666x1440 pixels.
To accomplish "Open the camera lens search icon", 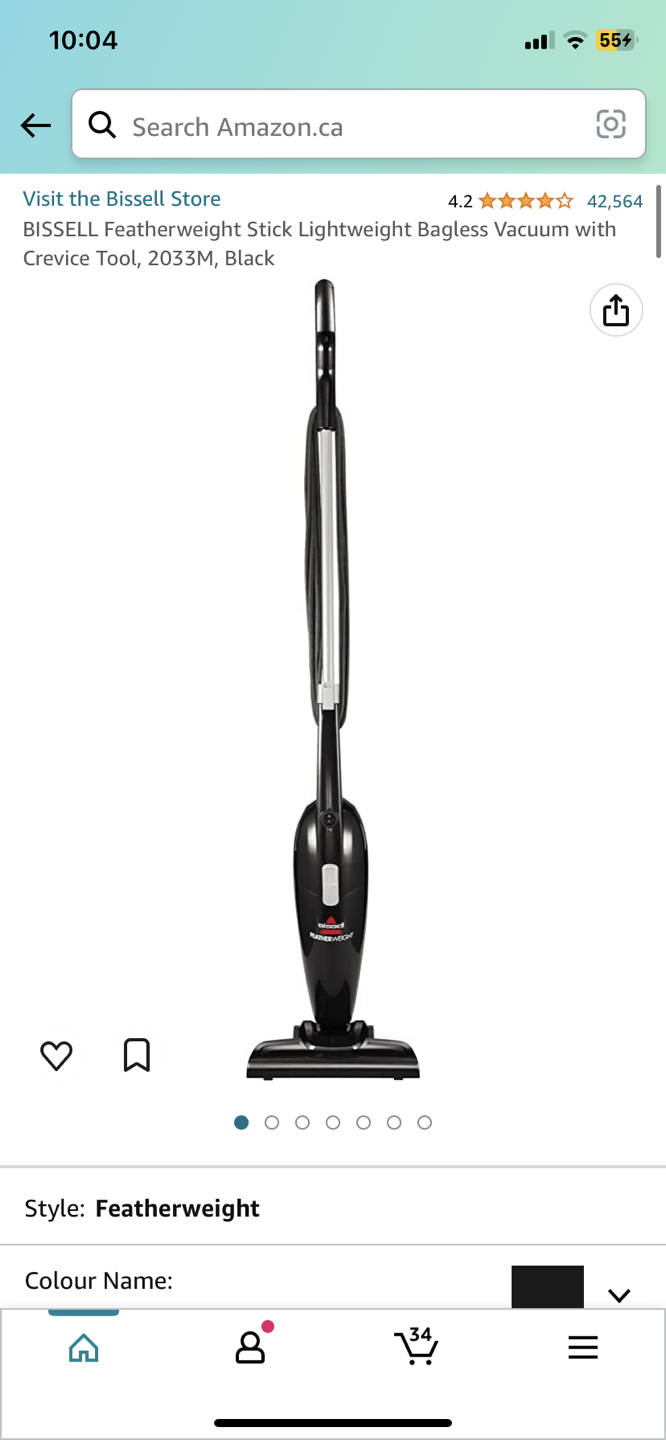I will 611,124.
